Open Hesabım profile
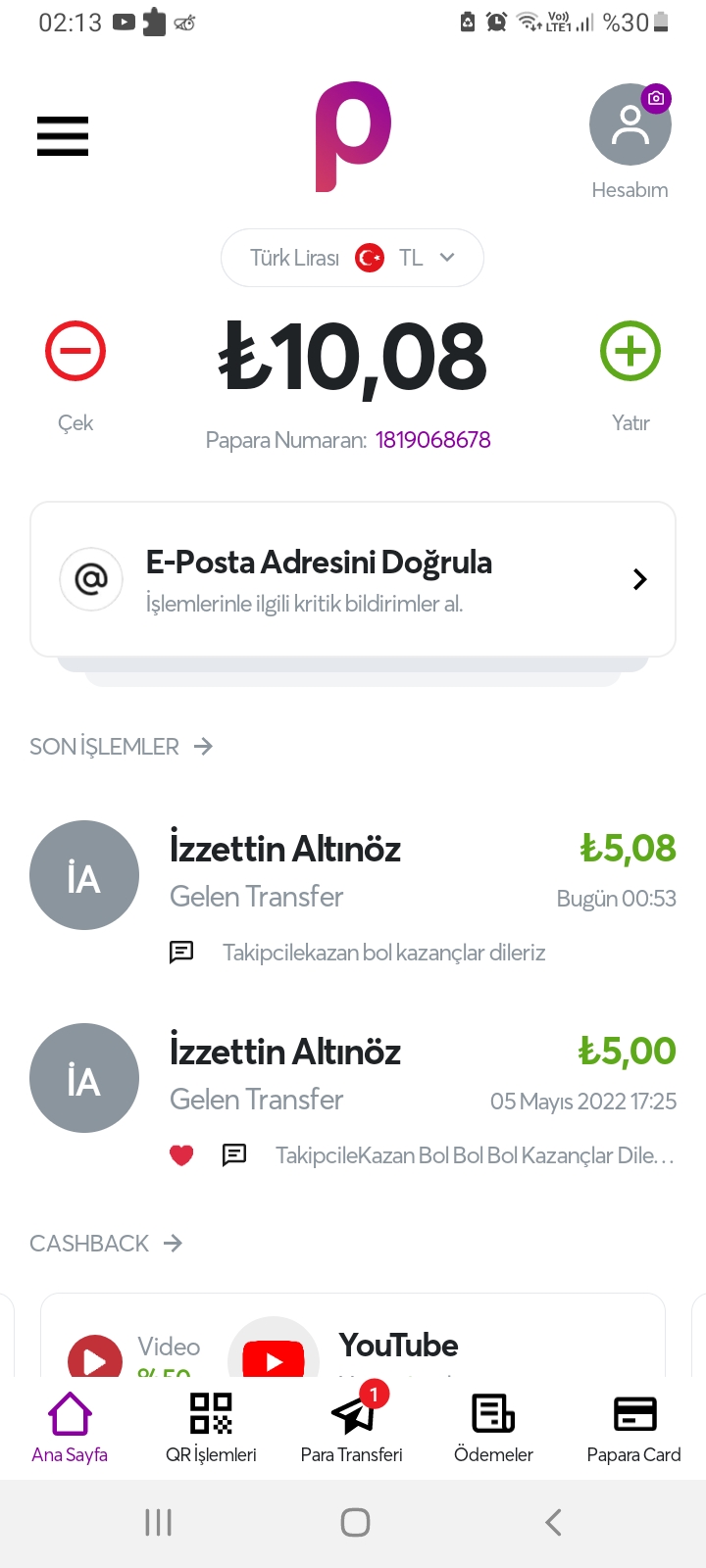 click(630, 142)
